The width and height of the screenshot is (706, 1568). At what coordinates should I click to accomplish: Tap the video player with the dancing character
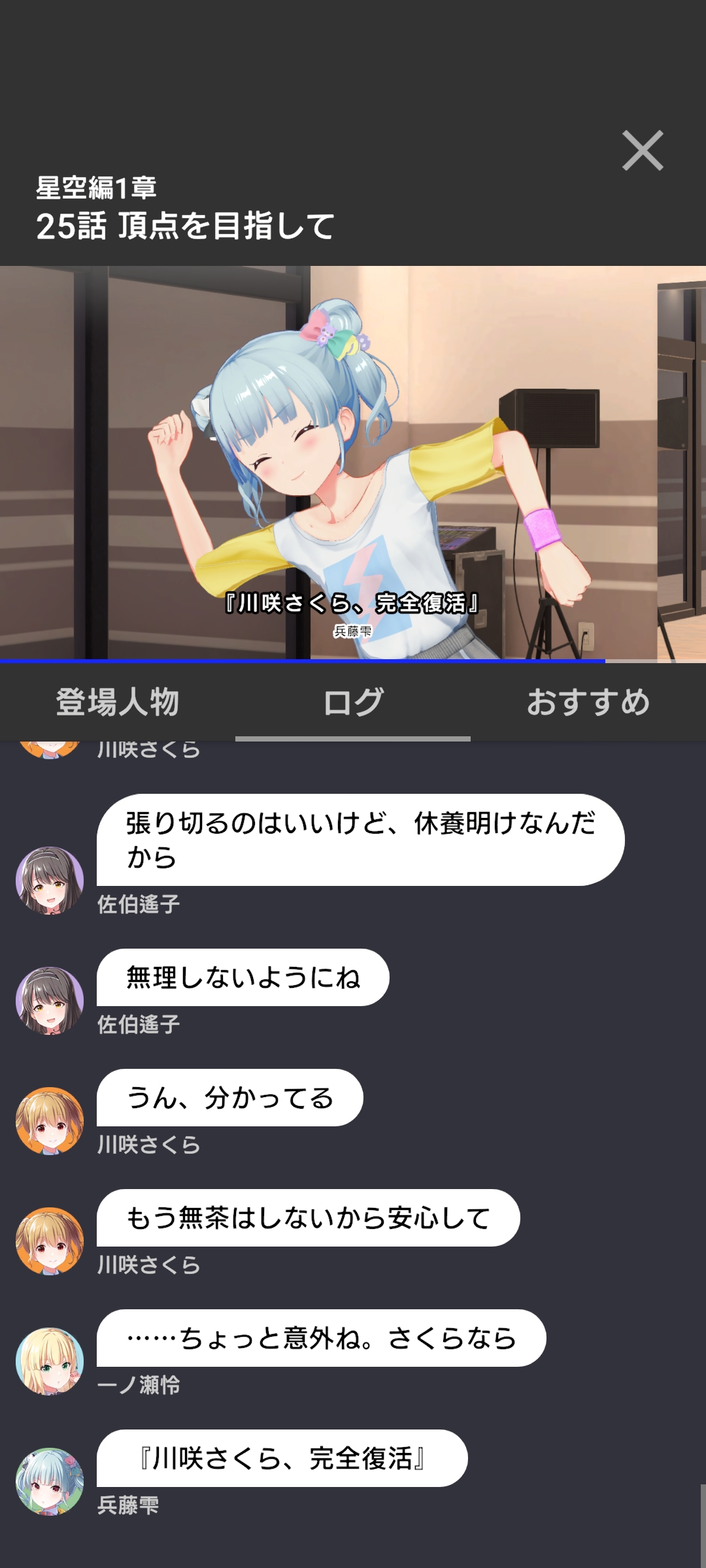[x=353, y=463]
